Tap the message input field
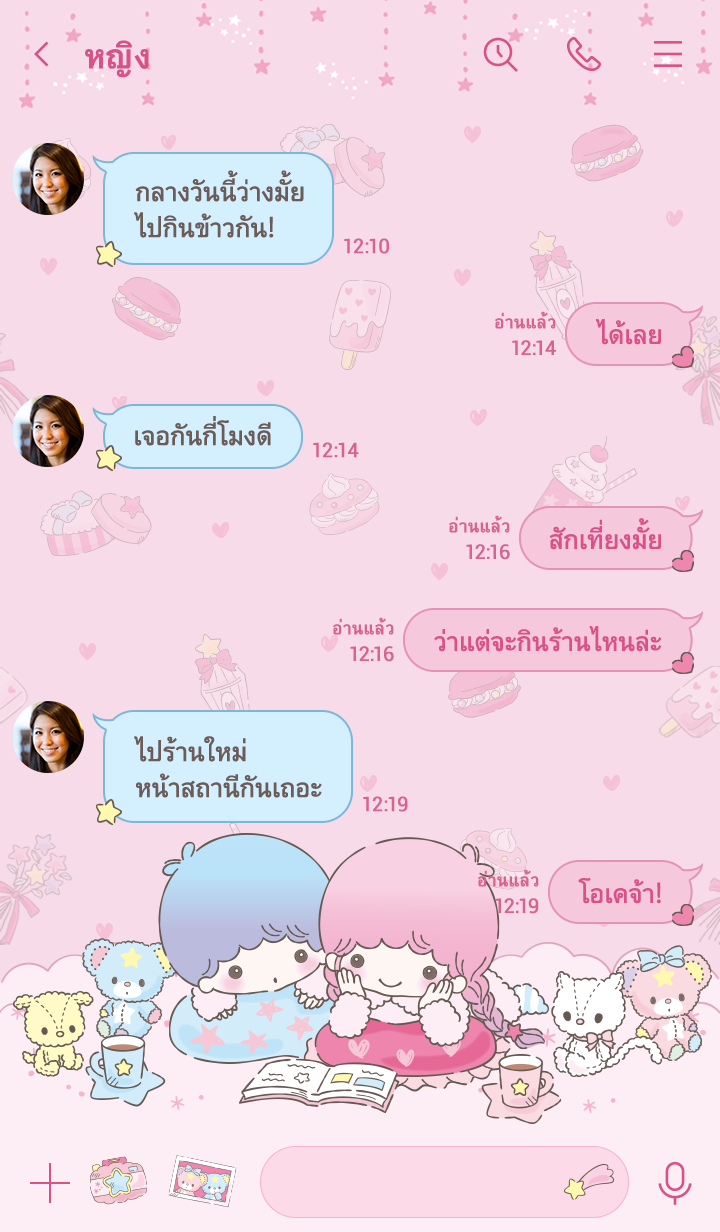This screenshot has width=720, height=1232. tap(410, 1182)
